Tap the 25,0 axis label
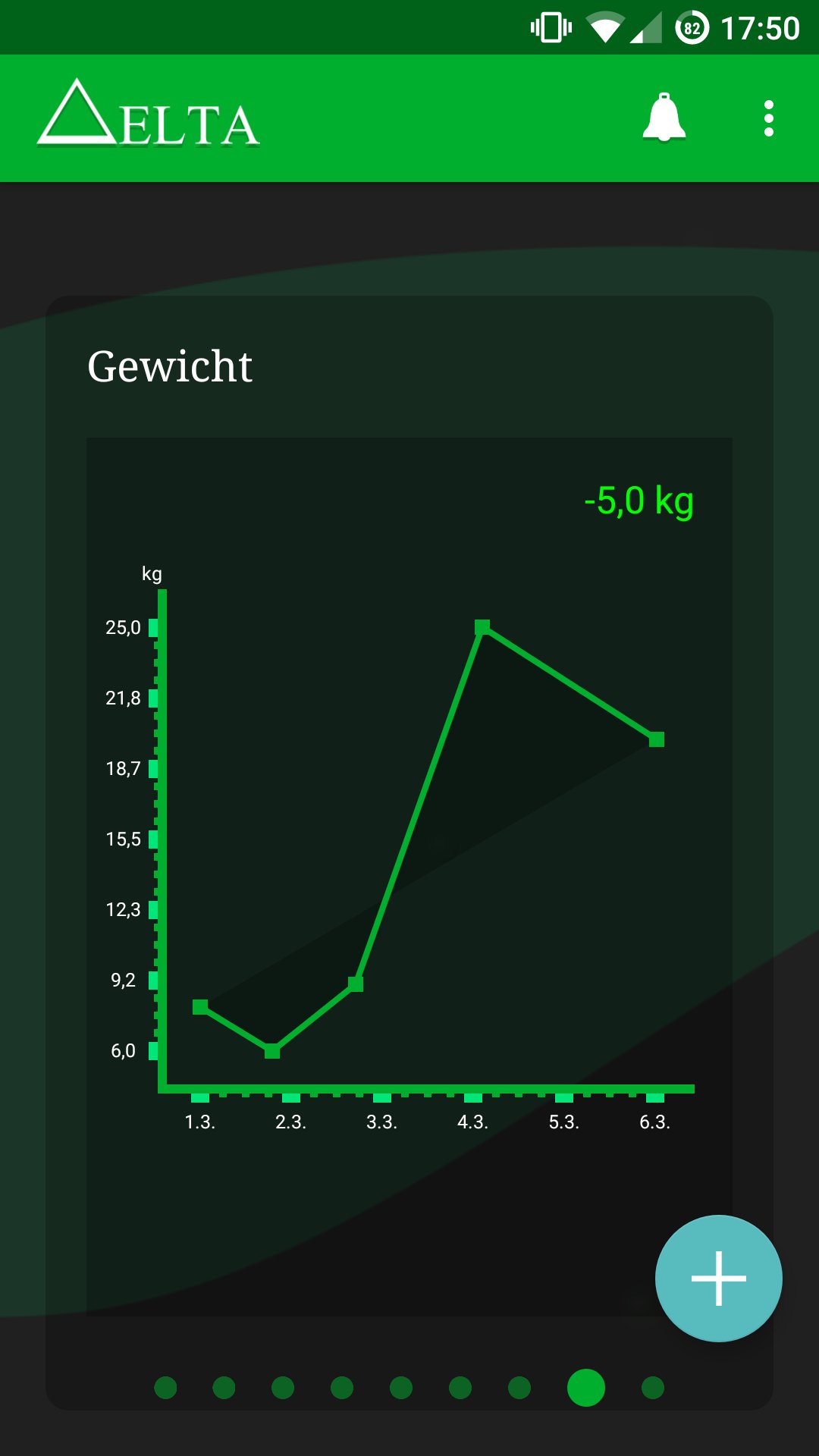 coord(124,626)
